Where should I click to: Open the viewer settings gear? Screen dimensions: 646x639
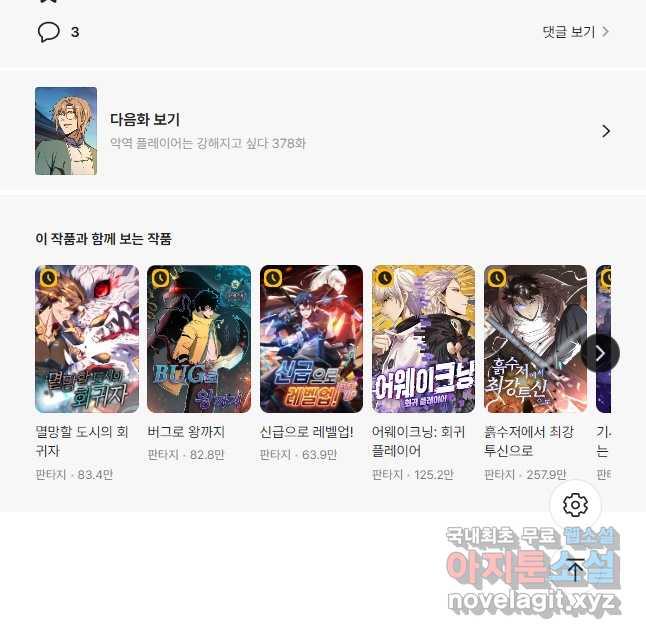(x=575, y=505)
